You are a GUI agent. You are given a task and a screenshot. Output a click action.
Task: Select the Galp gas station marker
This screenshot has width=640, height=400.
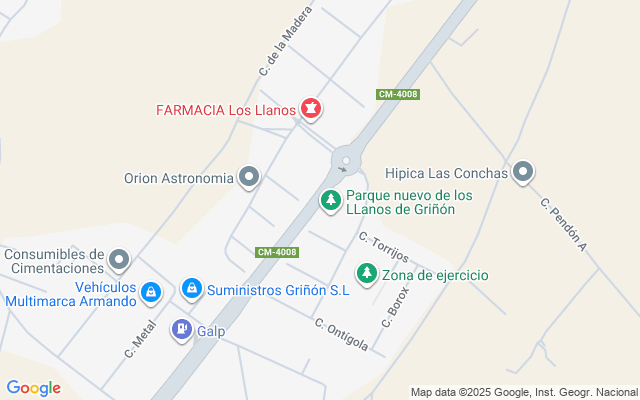click(181, 328)
